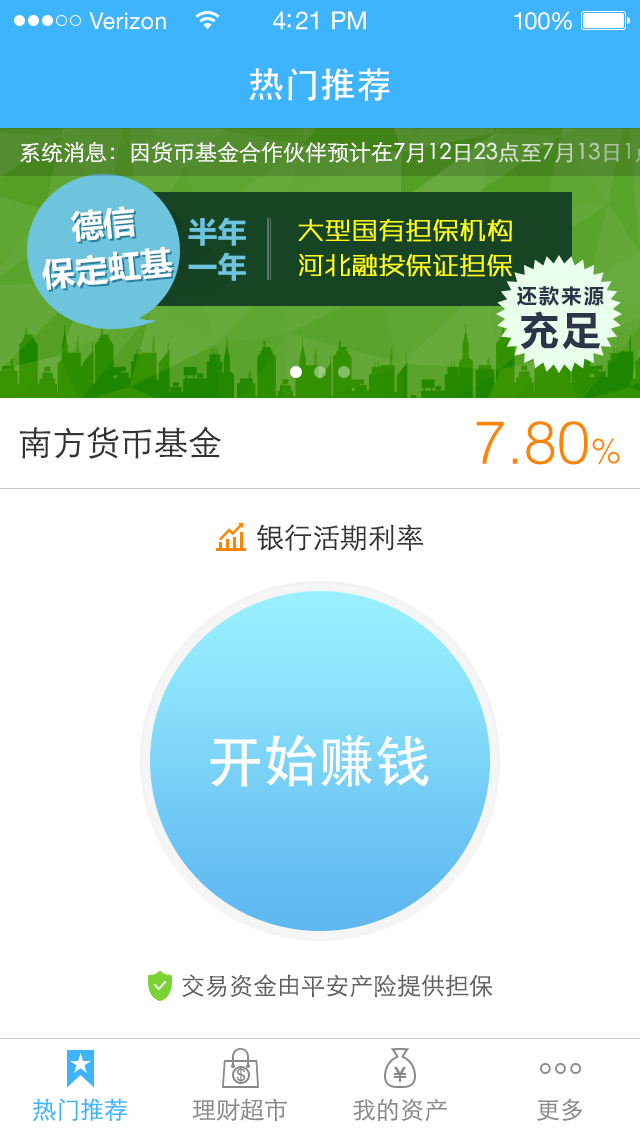
Task: Open the 南方货币基金 7.80% row
Action: pyautogui.click(x=320, y=443)
